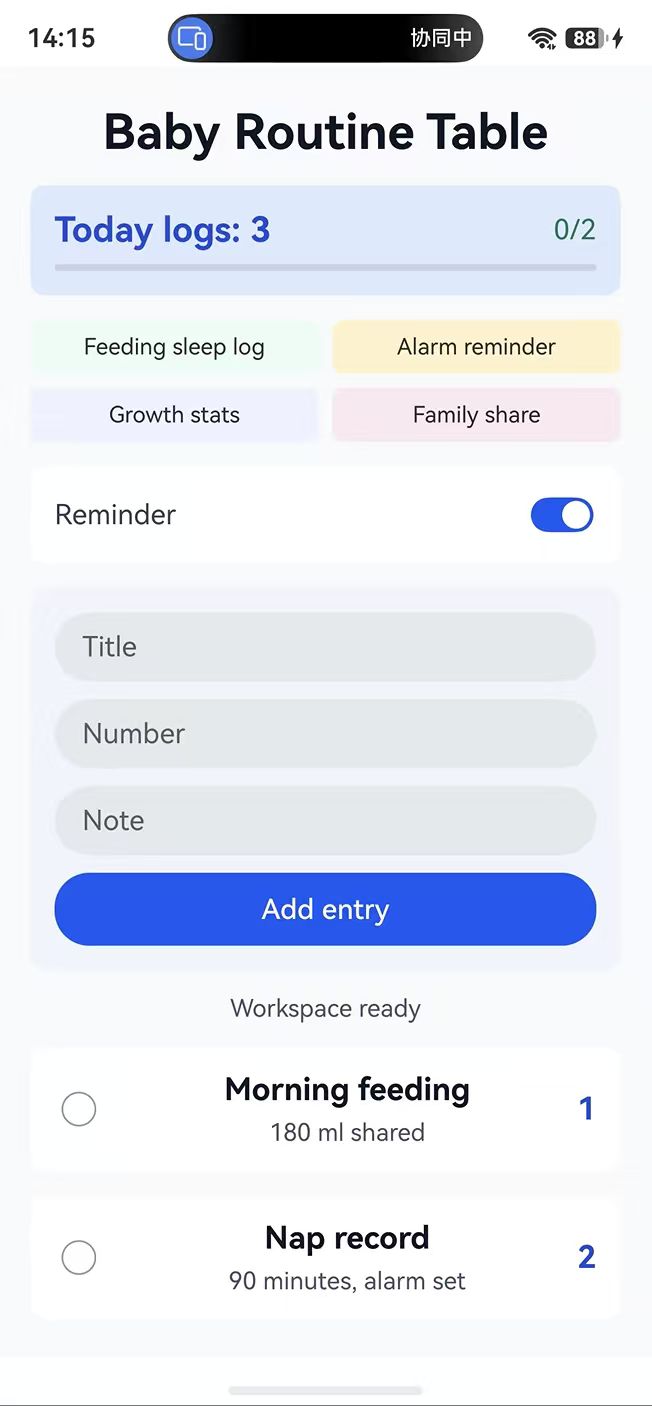Enter the Note field
The width and height of the screenshot is (652, 1406).
click(325, 821)
